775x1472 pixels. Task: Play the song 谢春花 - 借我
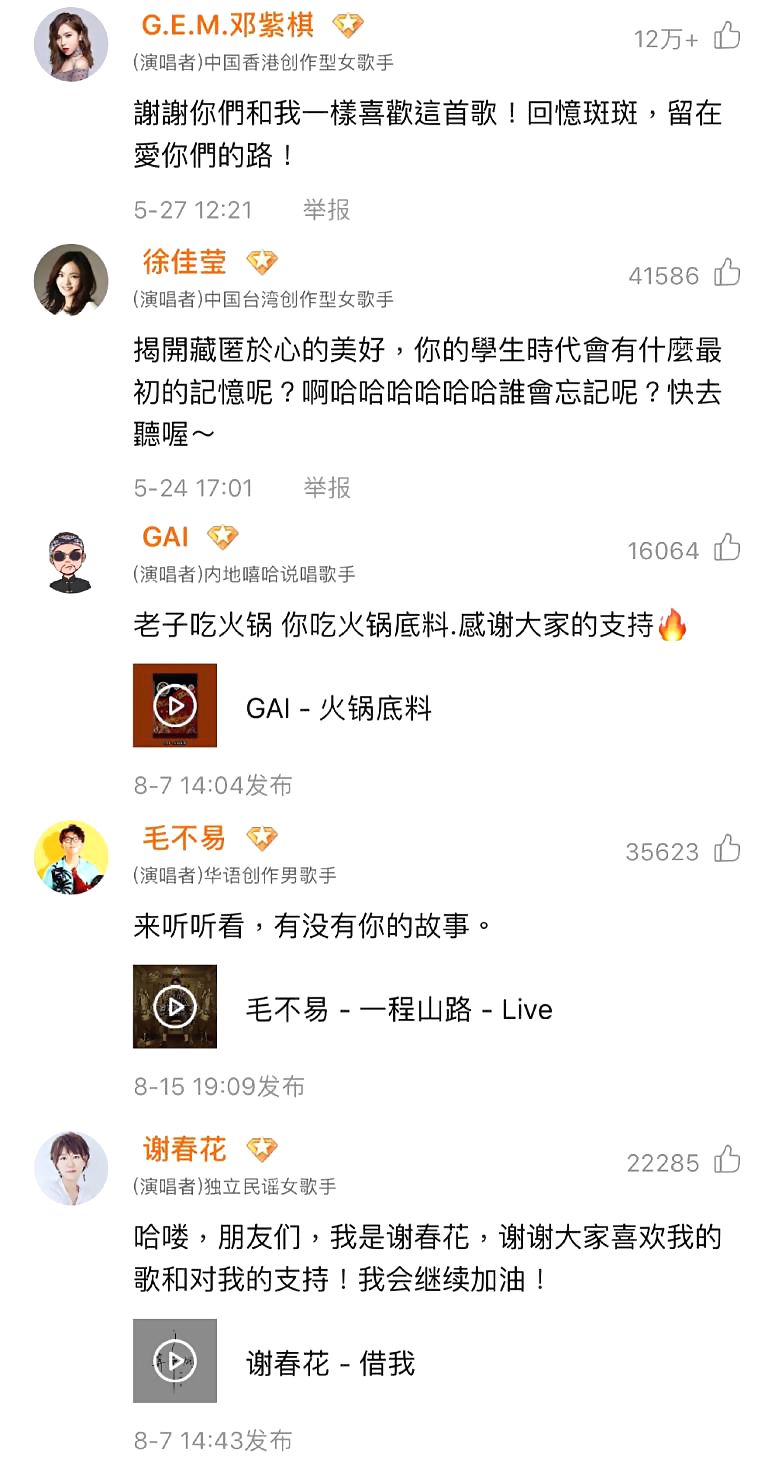click(x=175, y=1361)
